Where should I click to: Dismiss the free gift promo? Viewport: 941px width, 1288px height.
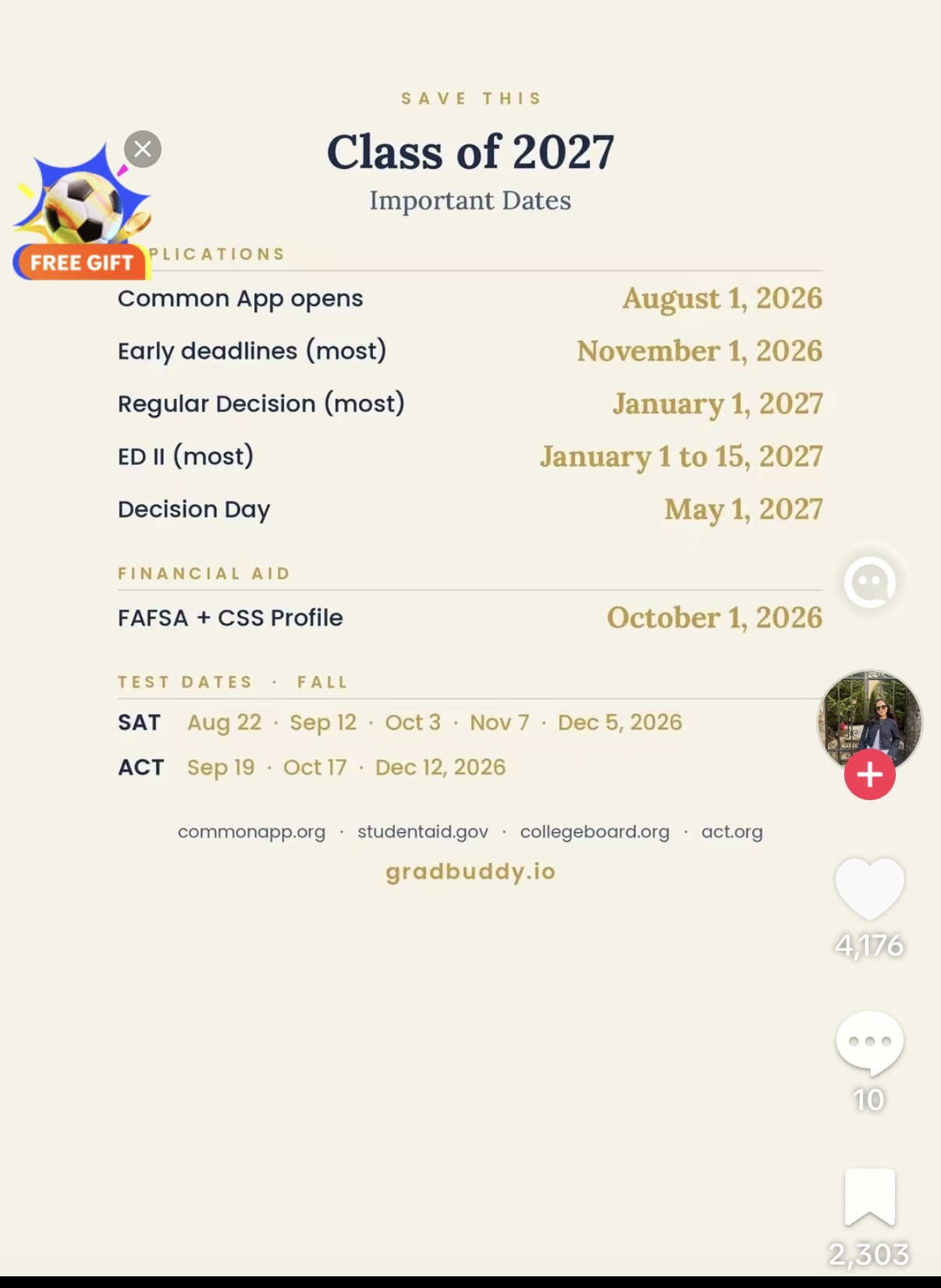[x=143, y=149]
